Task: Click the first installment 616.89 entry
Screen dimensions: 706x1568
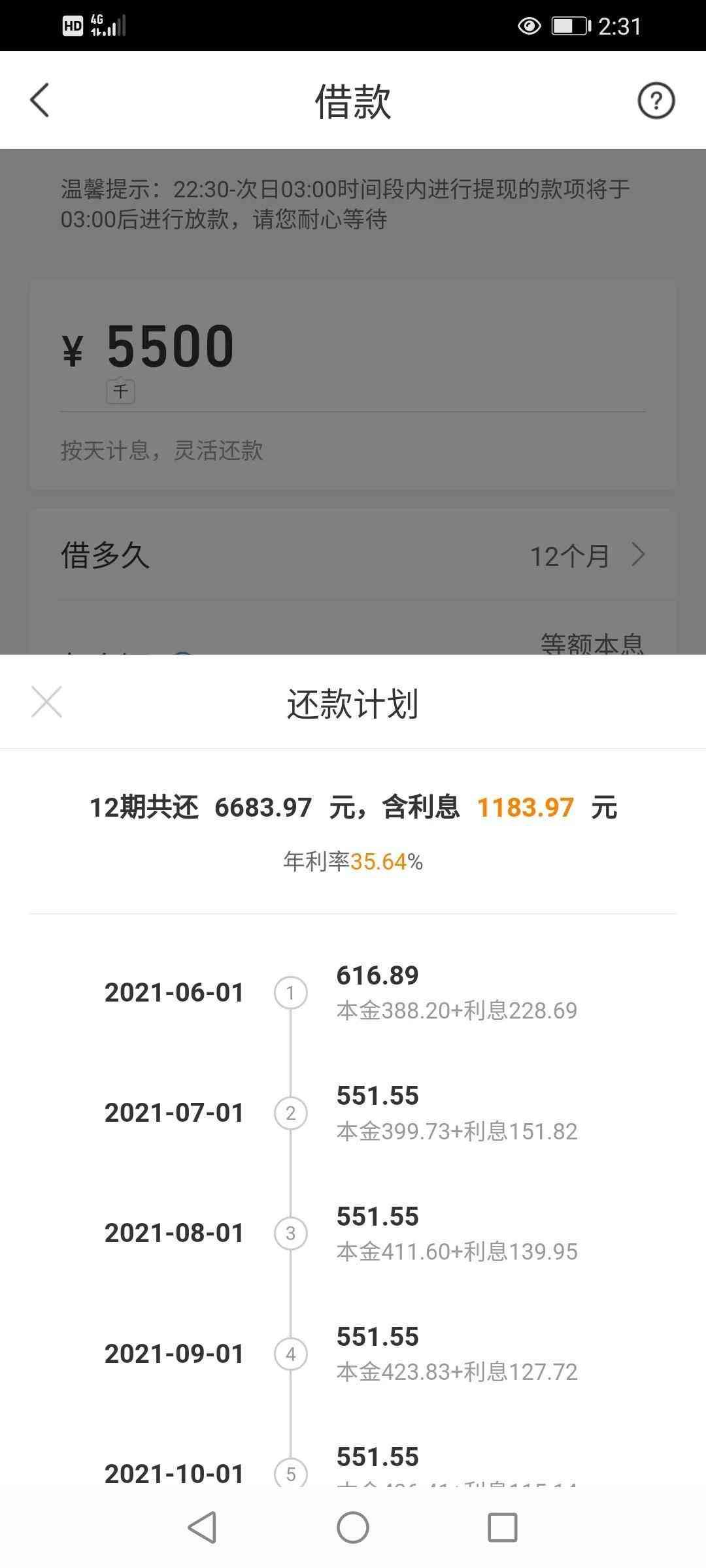Action: [378, 975]
